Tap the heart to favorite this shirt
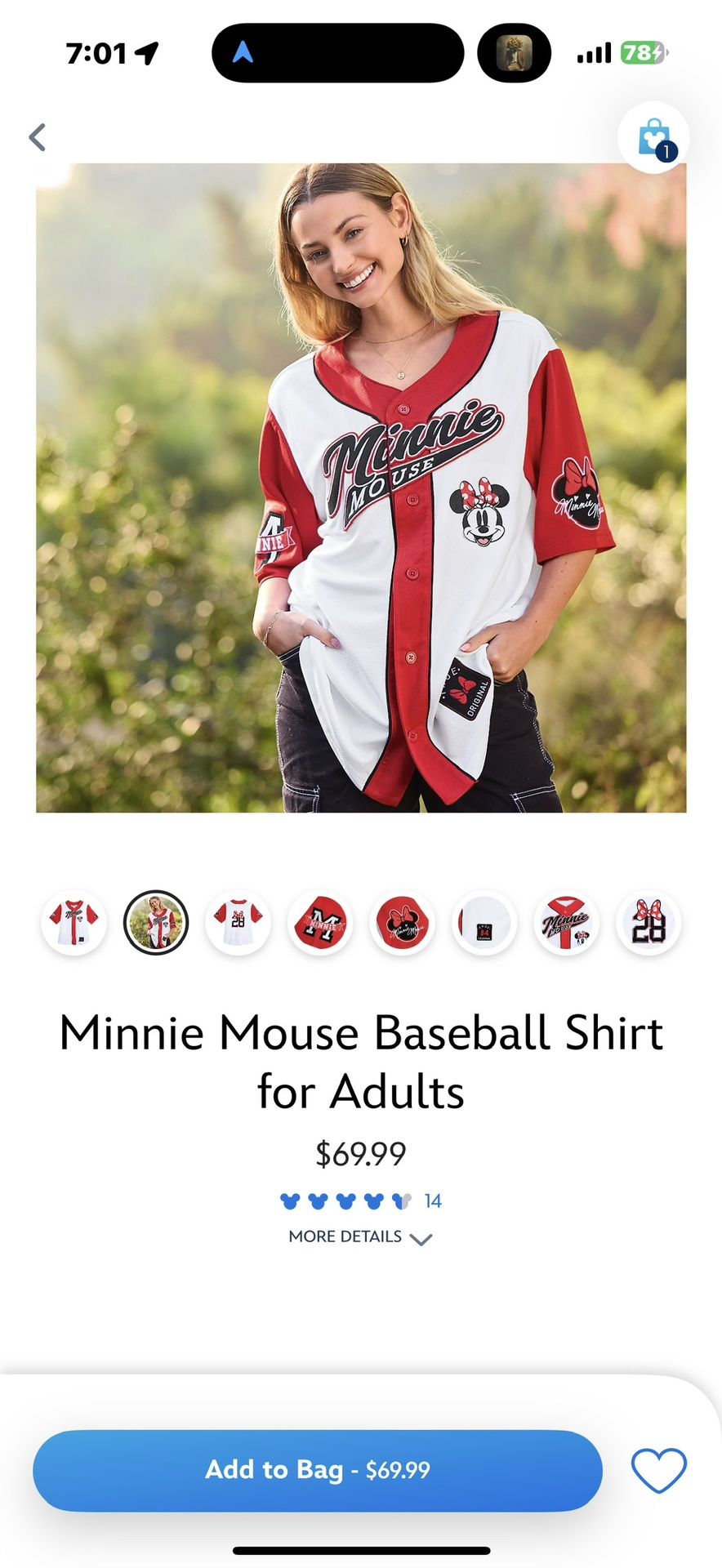The height and width of the screenshot is (1568, 722). coord(658,1468)
